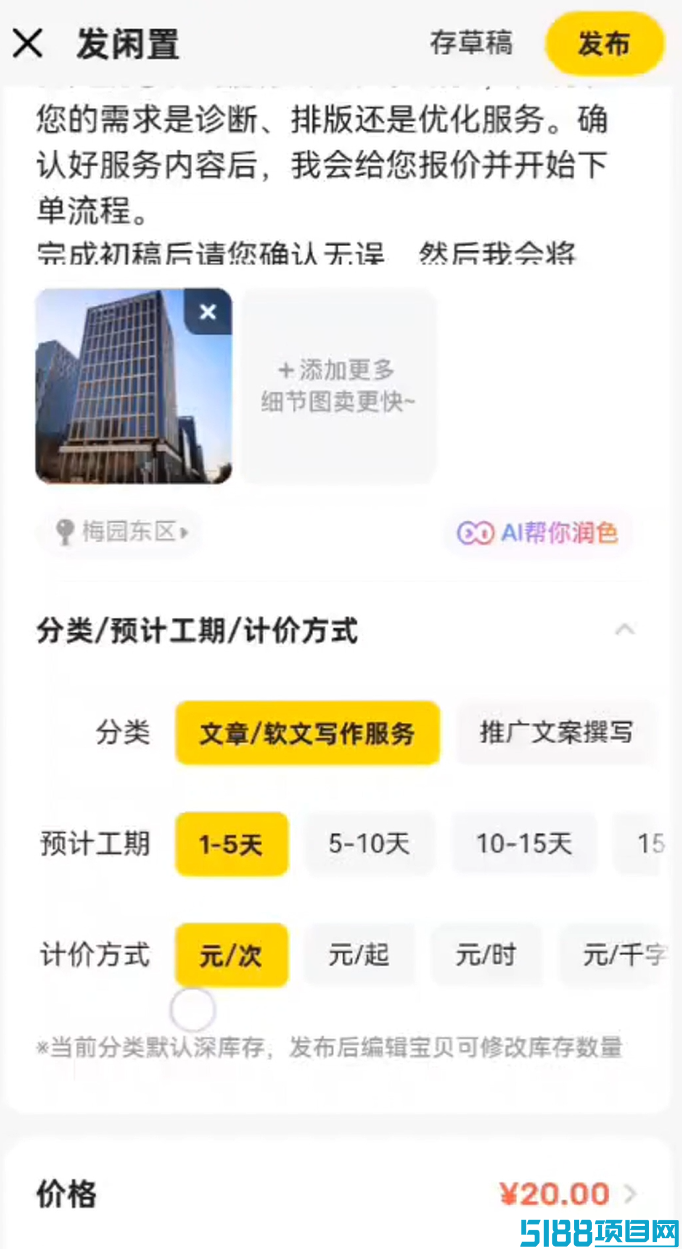The height and width of the screenshot is (1249, 682).
Task: Select 元/千字 pricing option
Action: (618, 955)
